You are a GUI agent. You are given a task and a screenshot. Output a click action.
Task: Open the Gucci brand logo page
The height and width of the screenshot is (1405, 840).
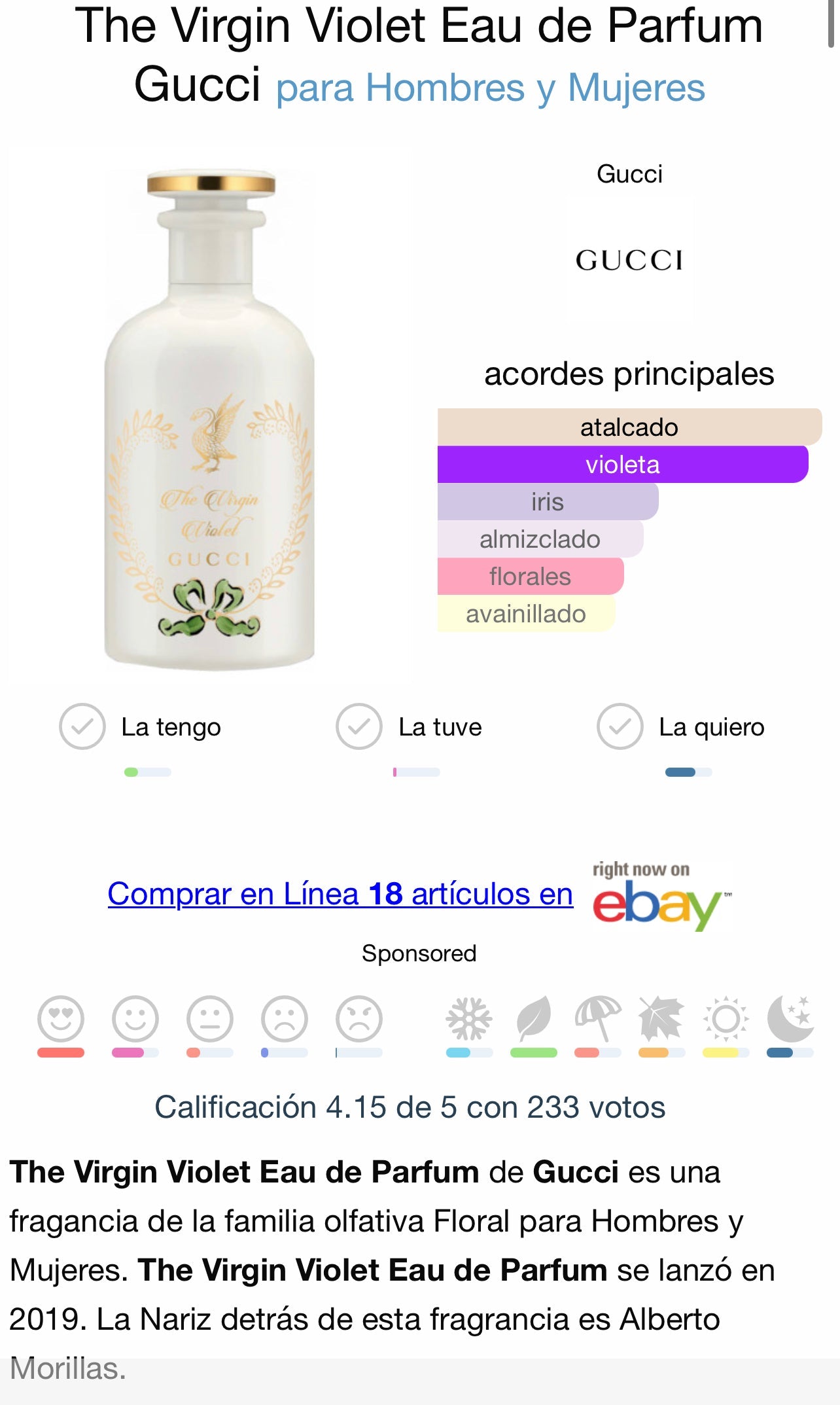coord(629,260)
